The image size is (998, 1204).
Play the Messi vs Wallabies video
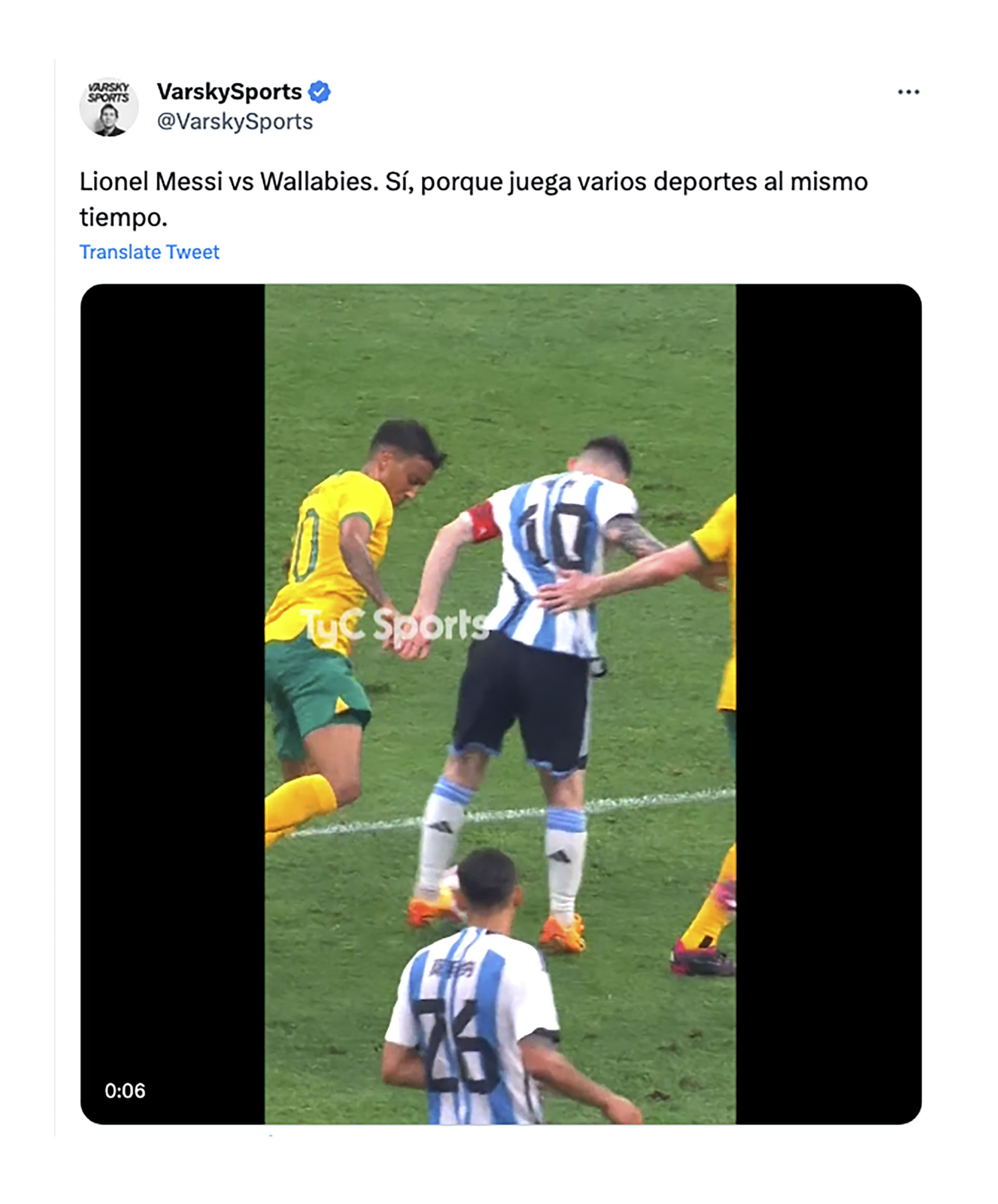[500, 704]
